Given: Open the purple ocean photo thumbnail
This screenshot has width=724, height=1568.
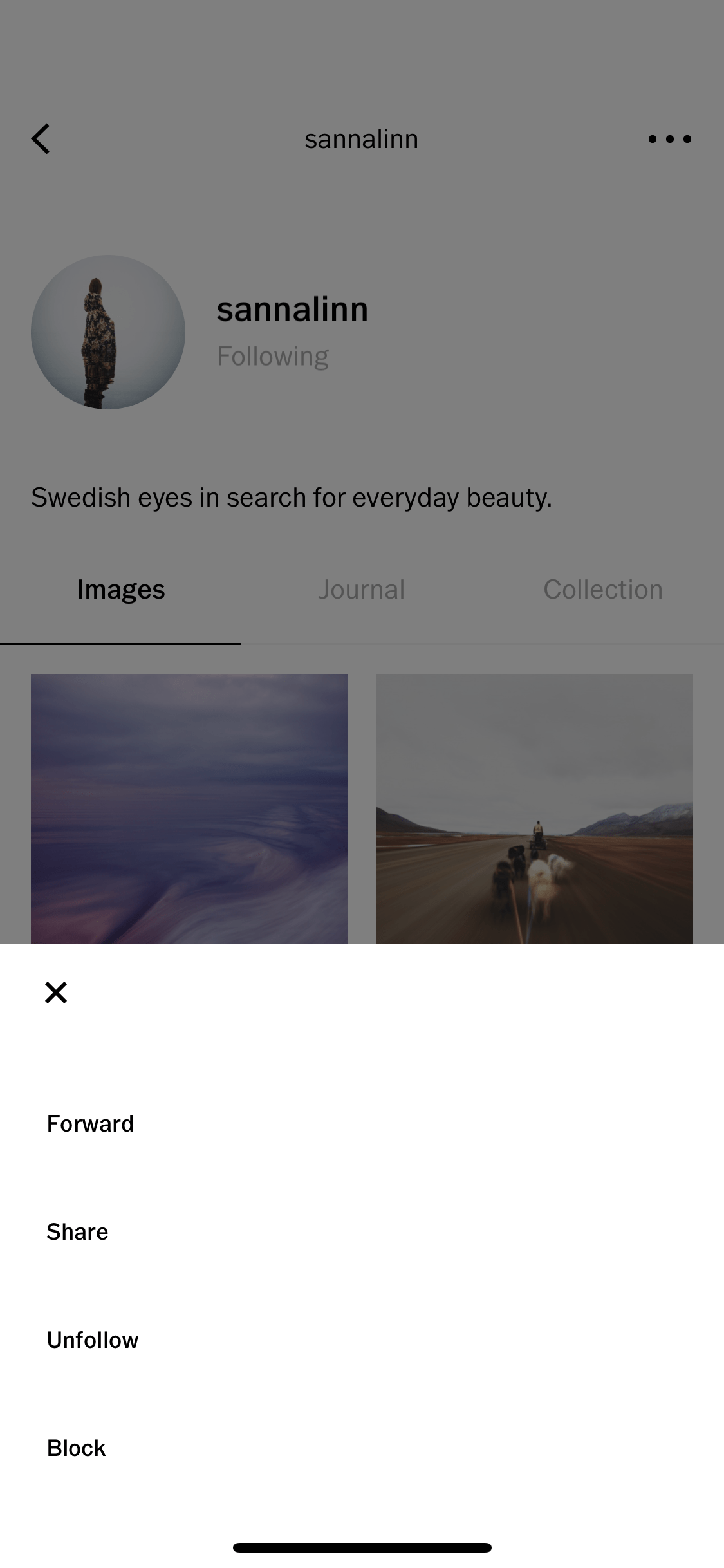Looking at the screenshot, I should (189, 811).
